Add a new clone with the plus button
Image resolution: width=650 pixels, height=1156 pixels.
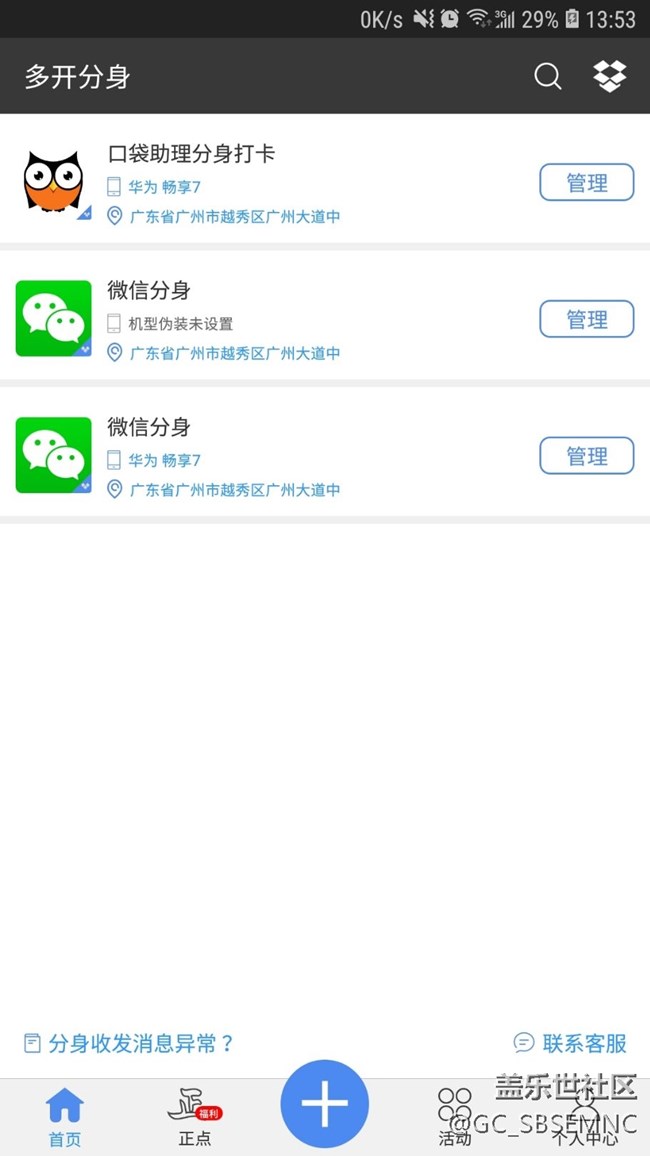point(325,1104)
